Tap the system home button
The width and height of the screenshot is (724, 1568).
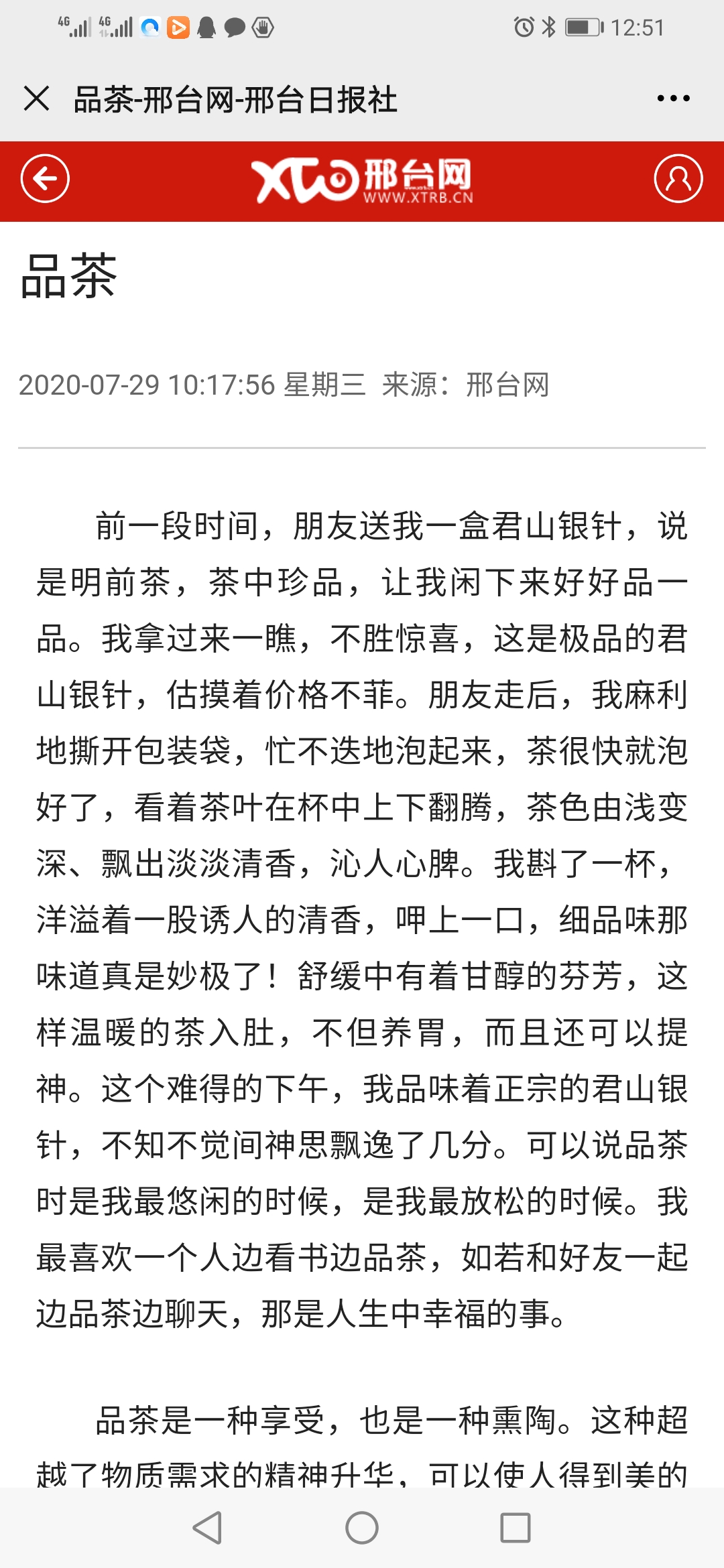(x=362, y=1528)
